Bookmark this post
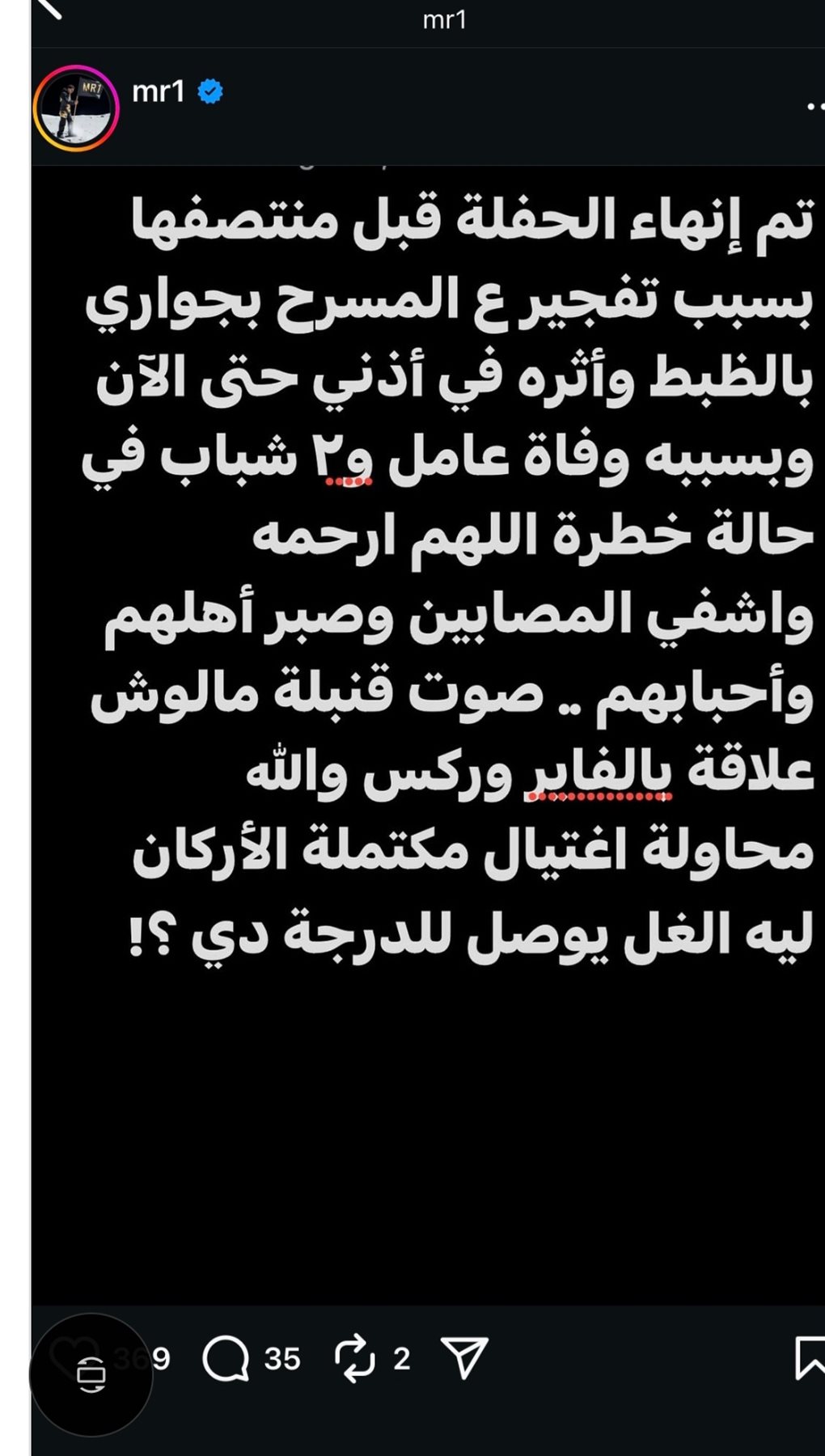Image resolution: width=825 pixels, height=1456 pixels. click(809, 1357)
